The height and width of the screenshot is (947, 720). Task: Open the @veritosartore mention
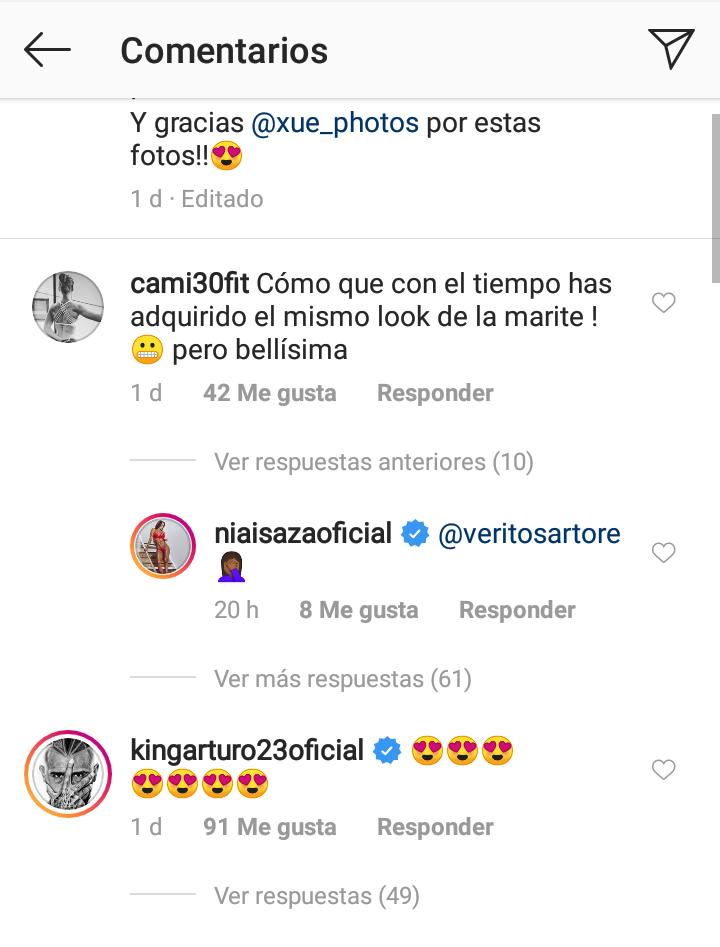pyautogui.click(x=529, y=533)
